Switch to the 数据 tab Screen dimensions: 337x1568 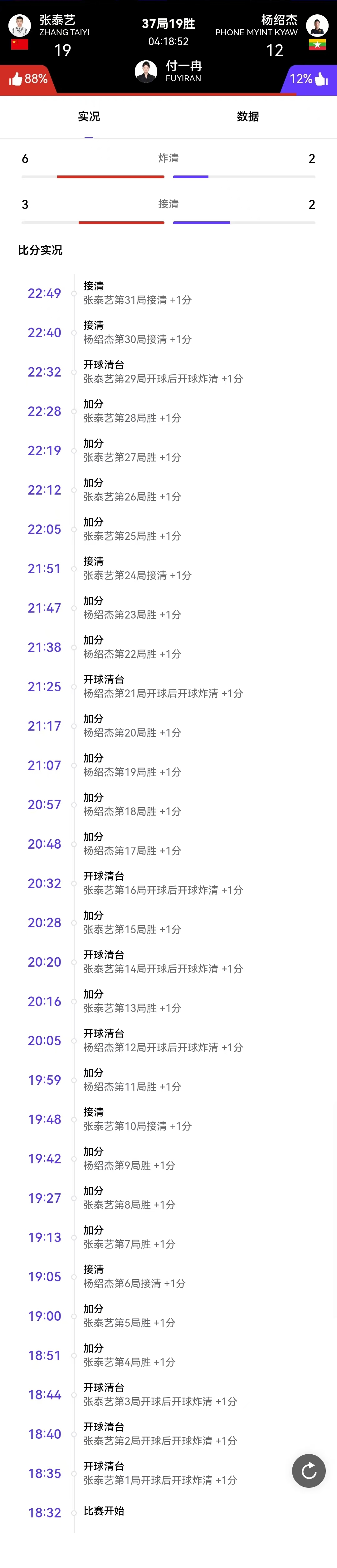coord(247,116)
